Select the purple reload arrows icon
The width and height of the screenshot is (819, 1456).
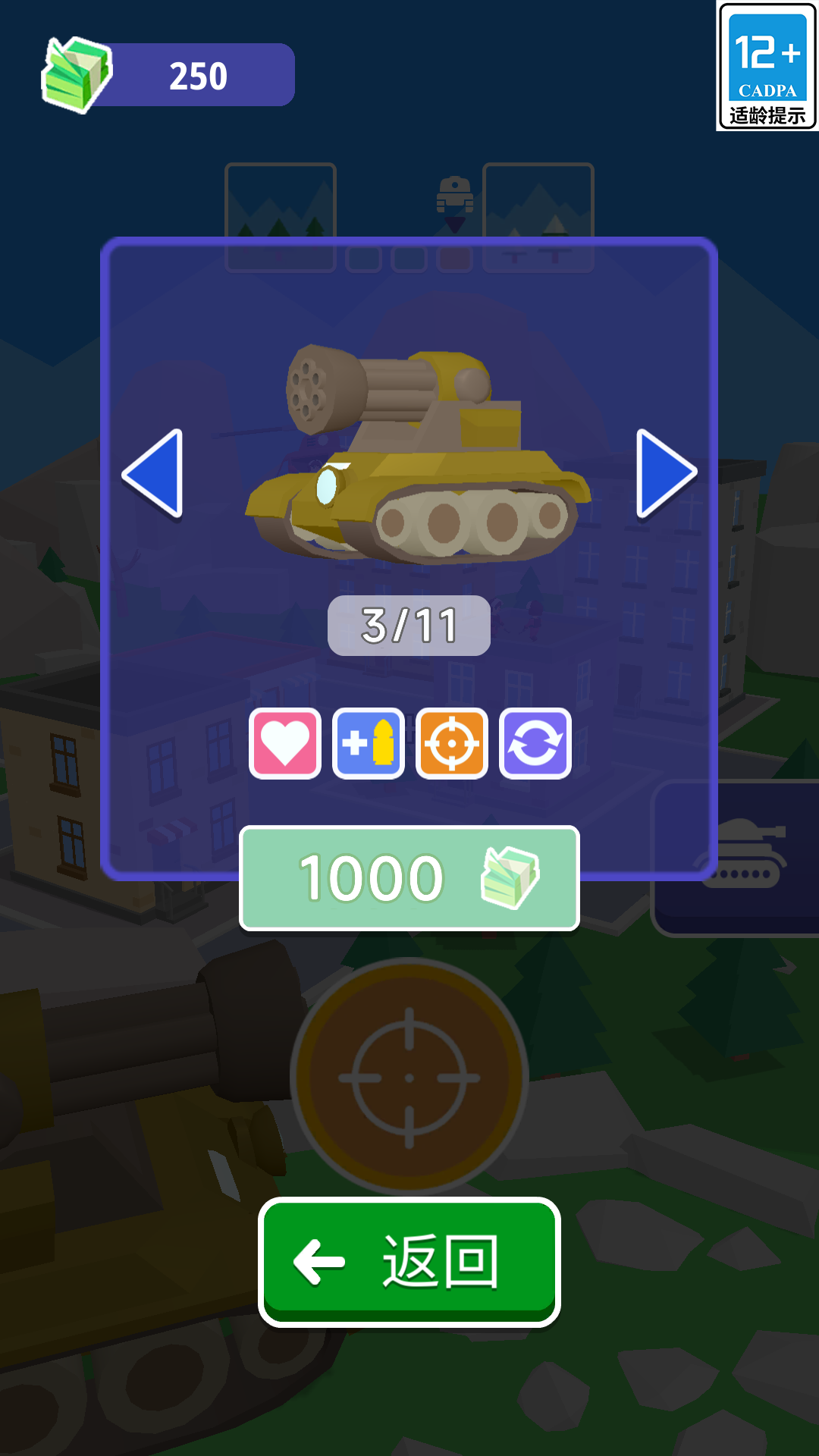(x=535, y=744)
